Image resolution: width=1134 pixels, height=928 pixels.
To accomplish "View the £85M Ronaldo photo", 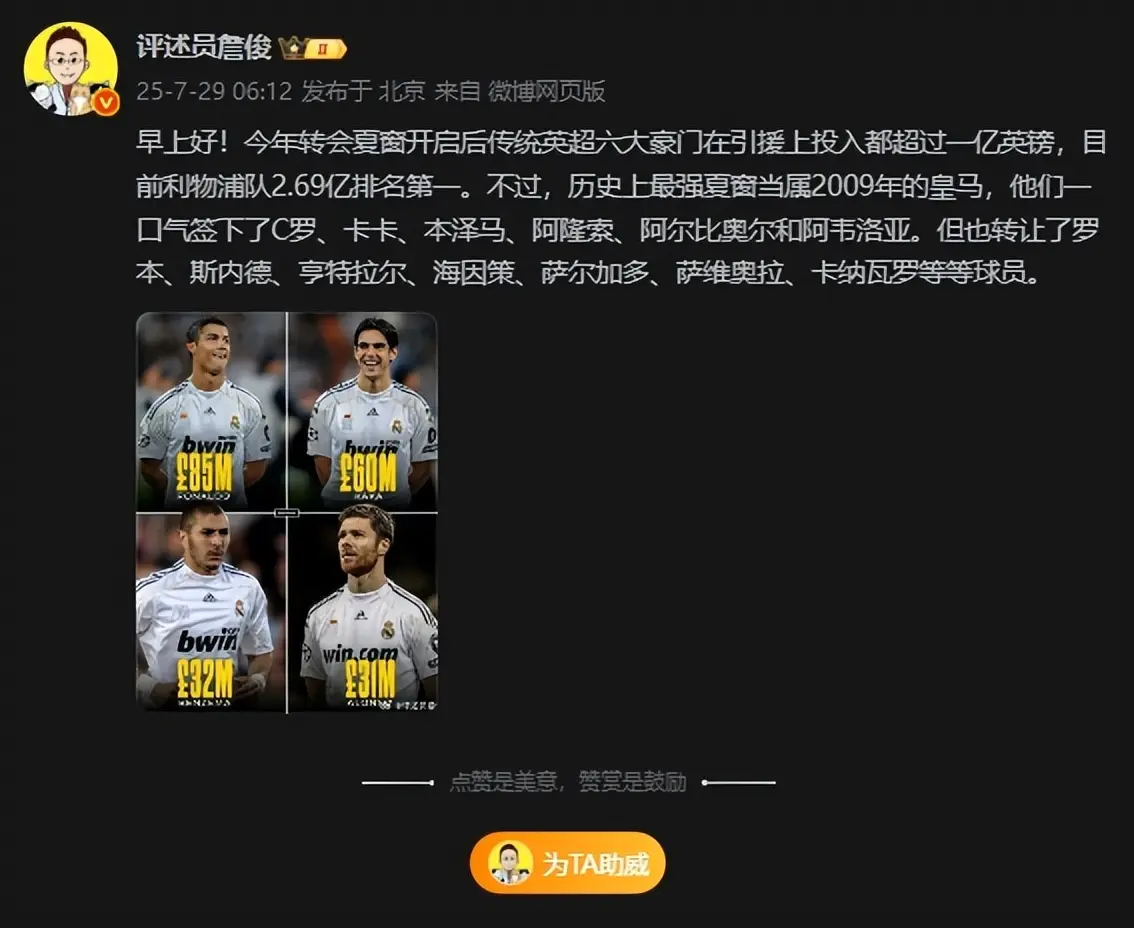I will (x=211, y=410).
